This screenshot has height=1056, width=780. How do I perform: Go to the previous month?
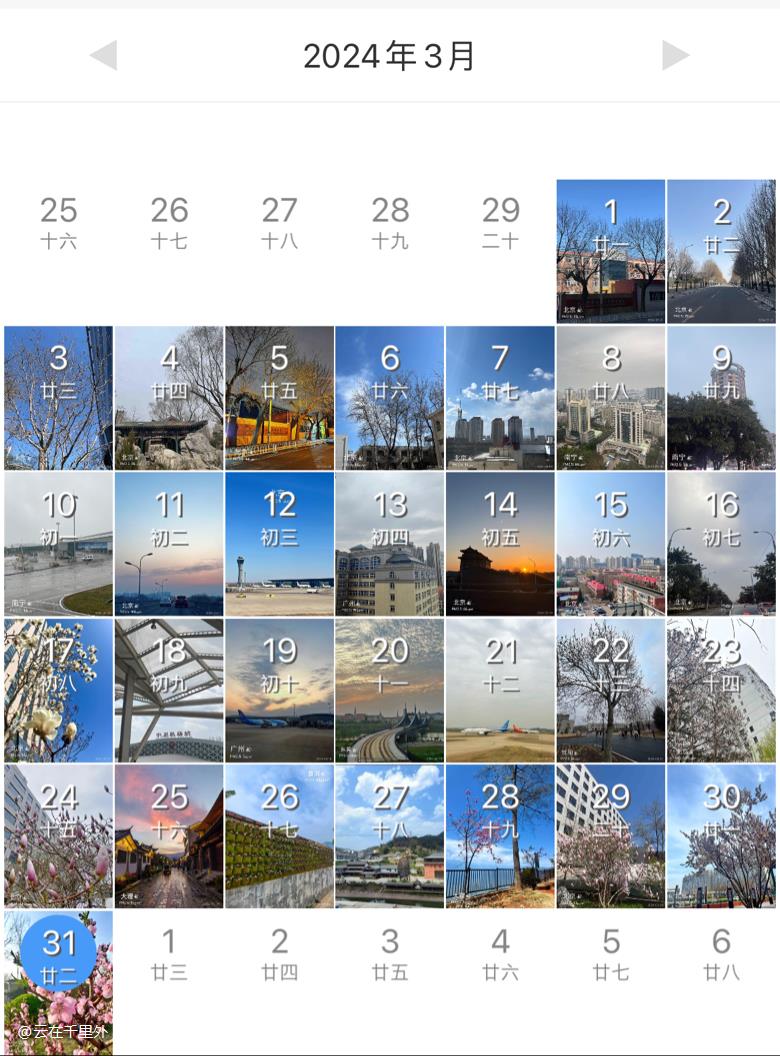pos(103,56)
